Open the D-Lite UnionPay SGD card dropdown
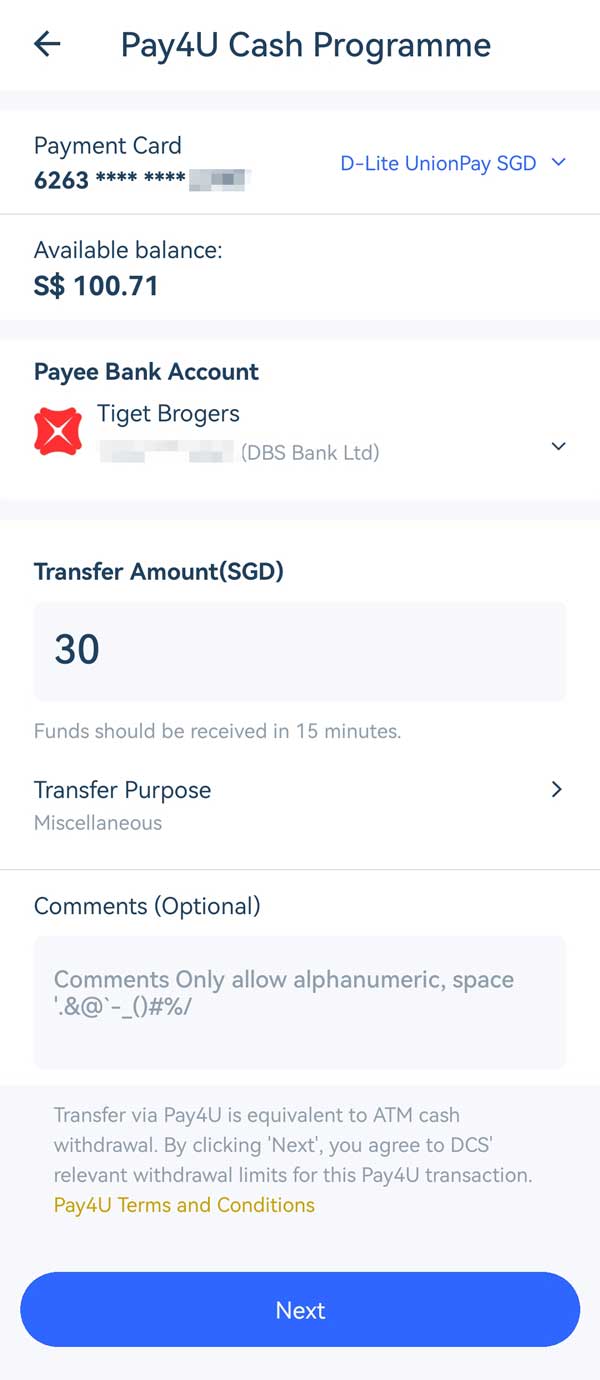This screenshot has height=1380, width=600. coord(453,163)
